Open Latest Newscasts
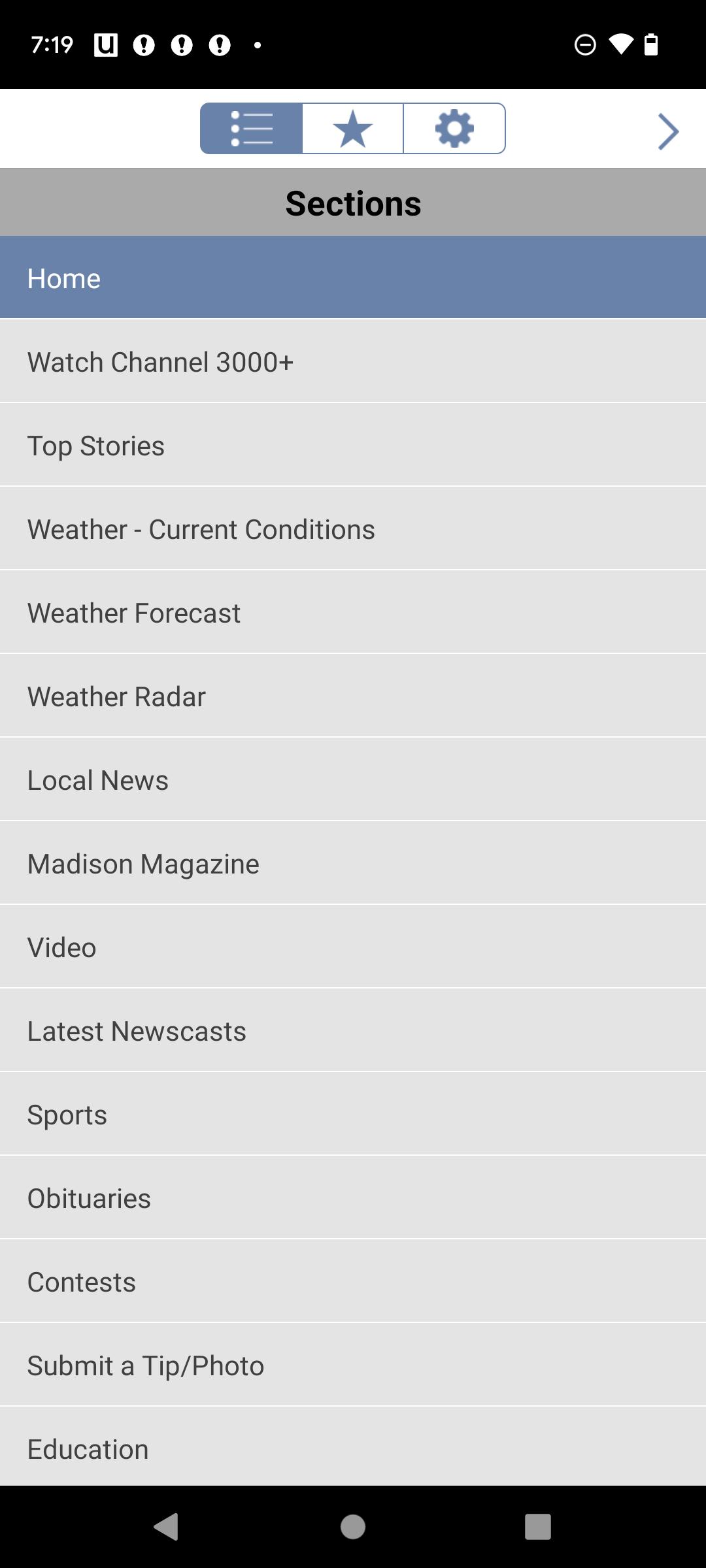706x1568 pixels. point(353,1030)
